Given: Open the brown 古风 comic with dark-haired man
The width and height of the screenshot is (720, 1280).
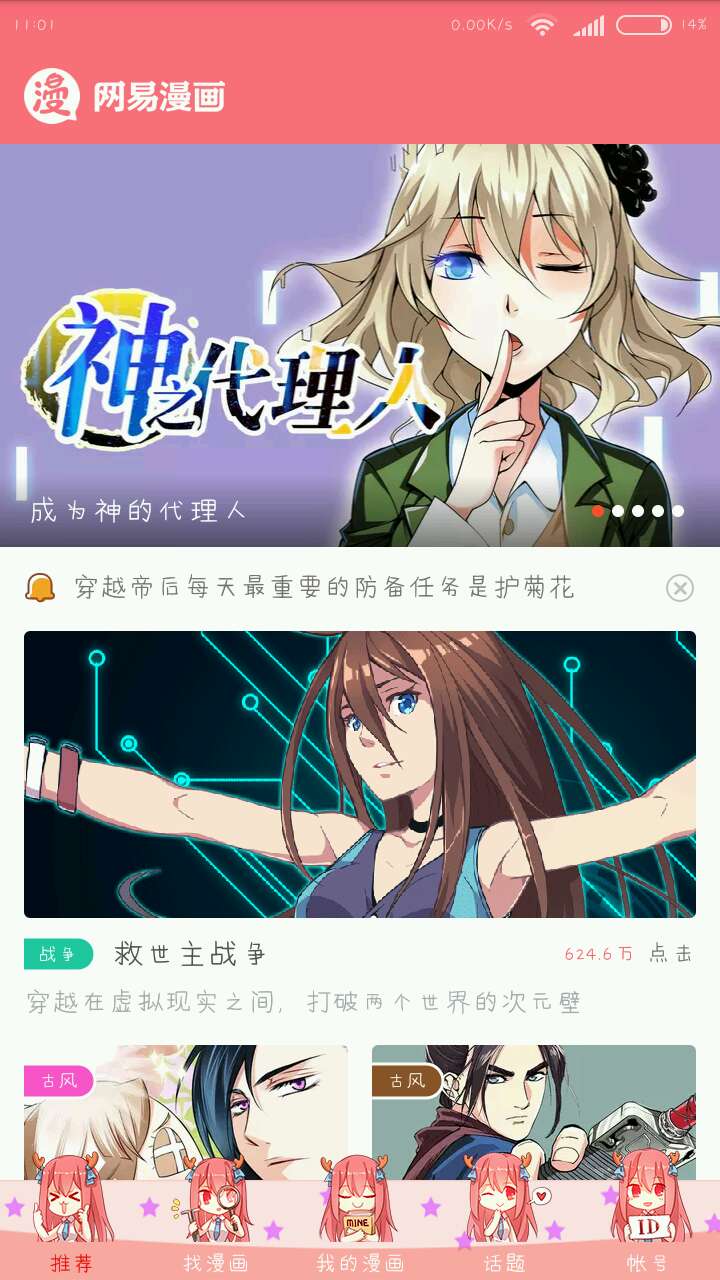Looking at the screenshot, I should click(x=534, y=1112).
